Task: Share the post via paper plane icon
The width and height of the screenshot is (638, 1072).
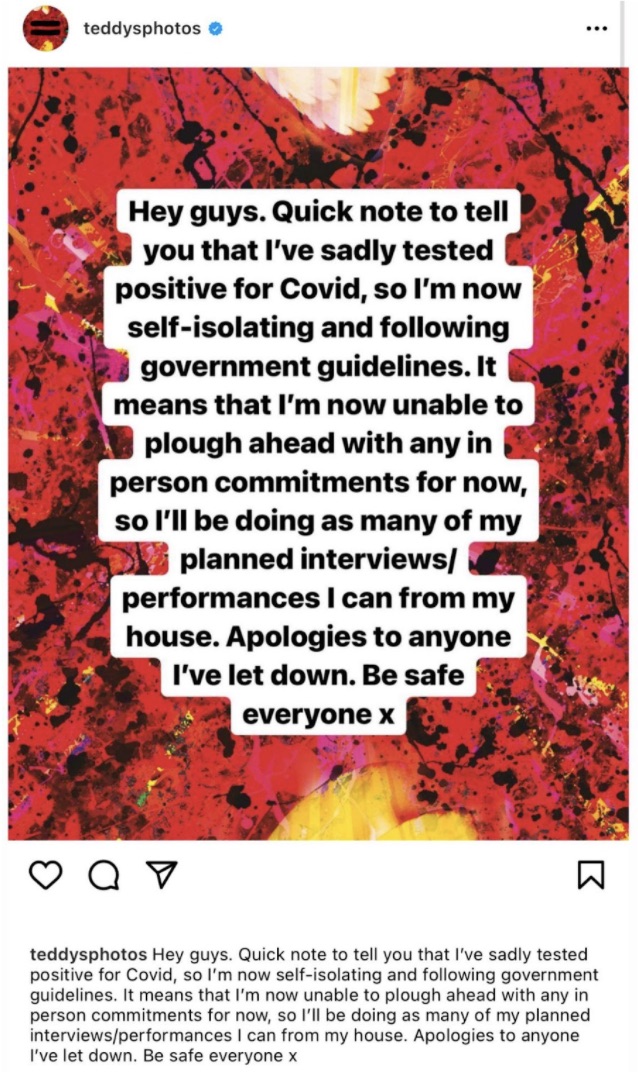Action: [162, 874]
